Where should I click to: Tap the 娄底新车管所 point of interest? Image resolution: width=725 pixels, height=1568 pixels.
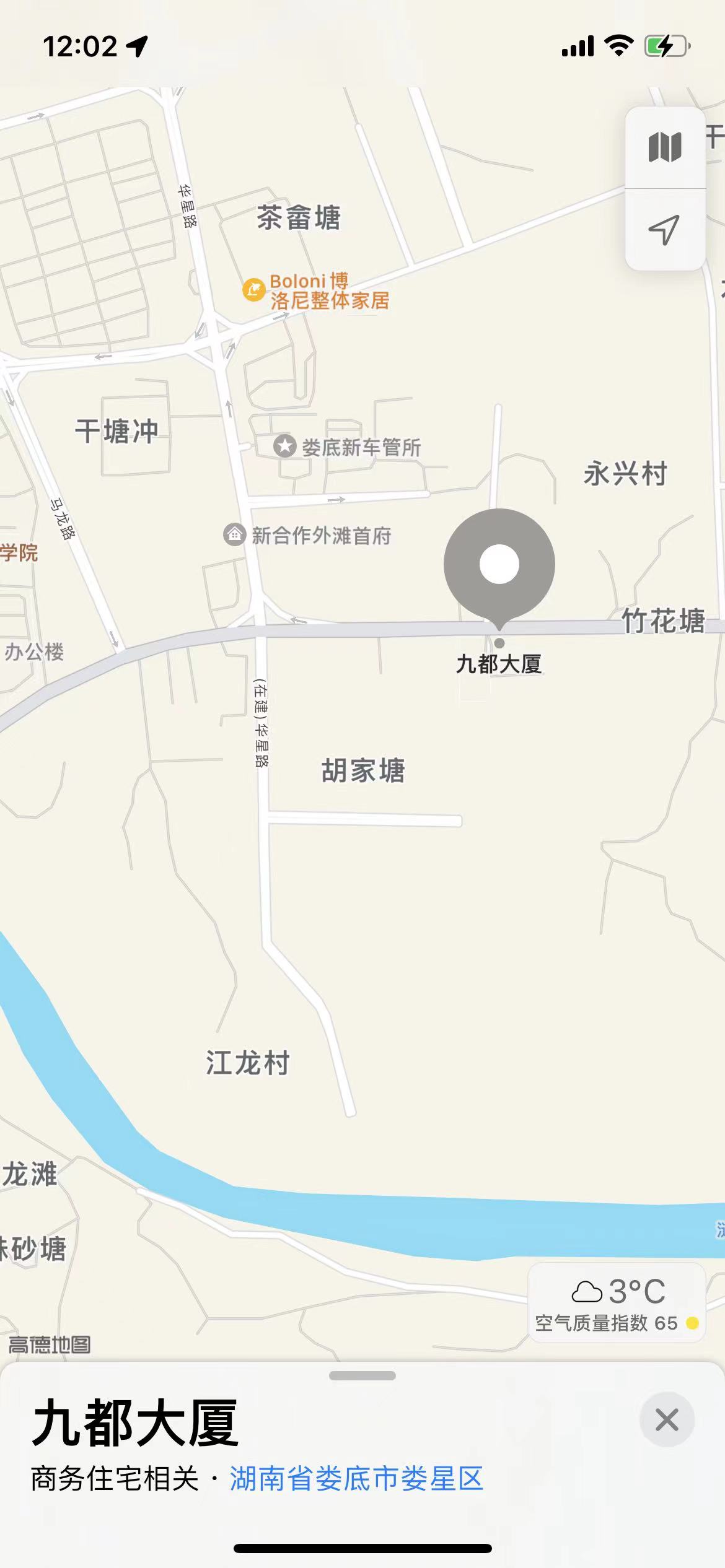285,446
